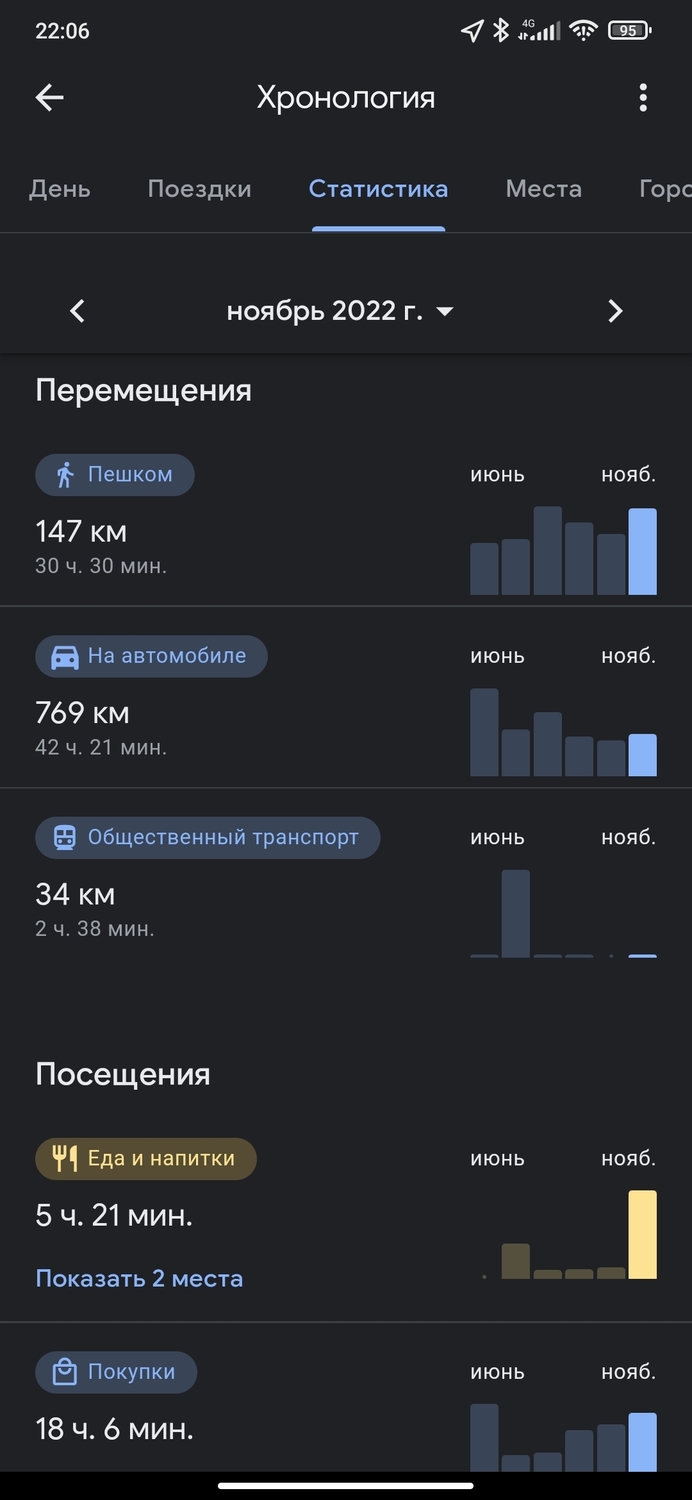
Task: Open the Еда и напитки category
Action: [x=146, y=1159]
